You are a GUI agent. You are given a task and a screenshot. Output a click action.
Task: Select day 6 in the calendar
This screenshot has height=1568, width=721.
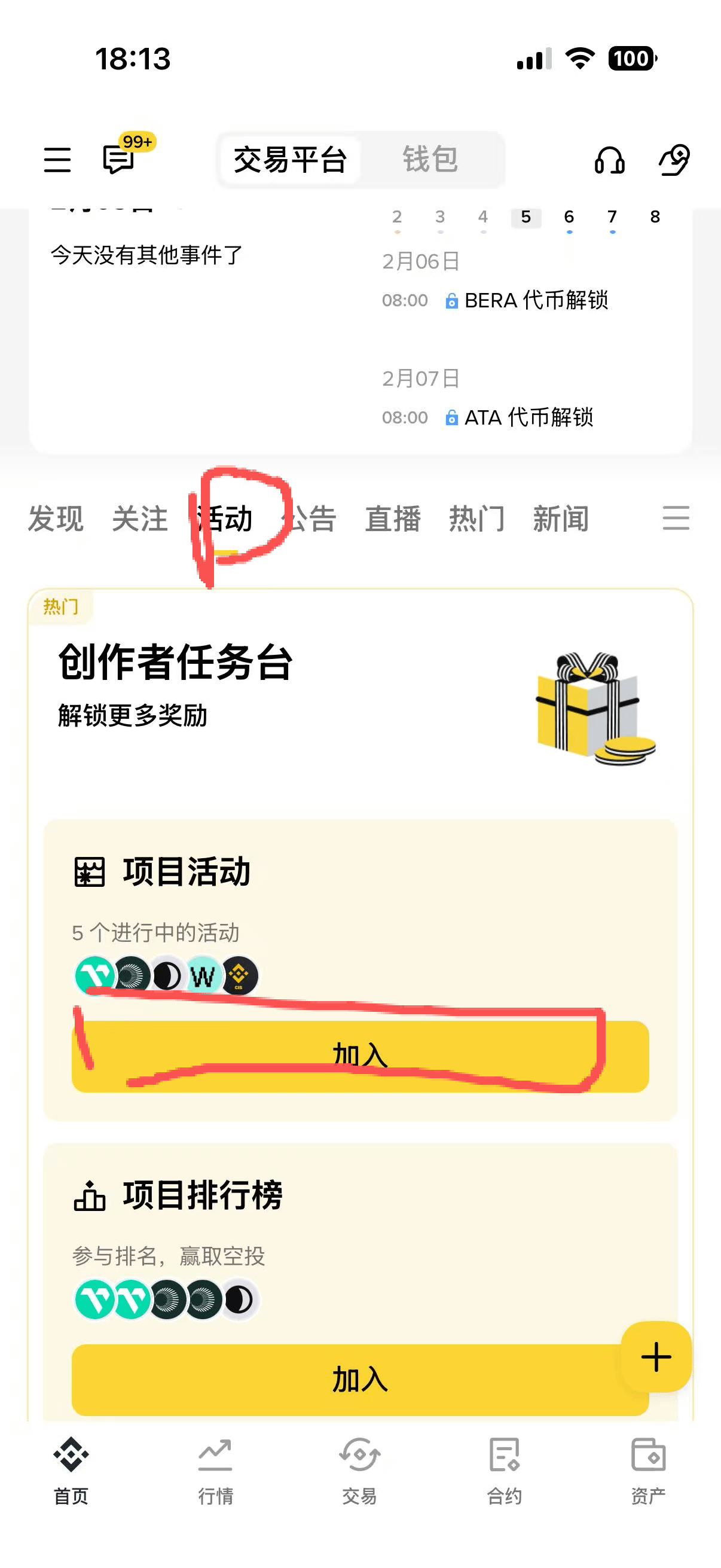coord(569,217)
